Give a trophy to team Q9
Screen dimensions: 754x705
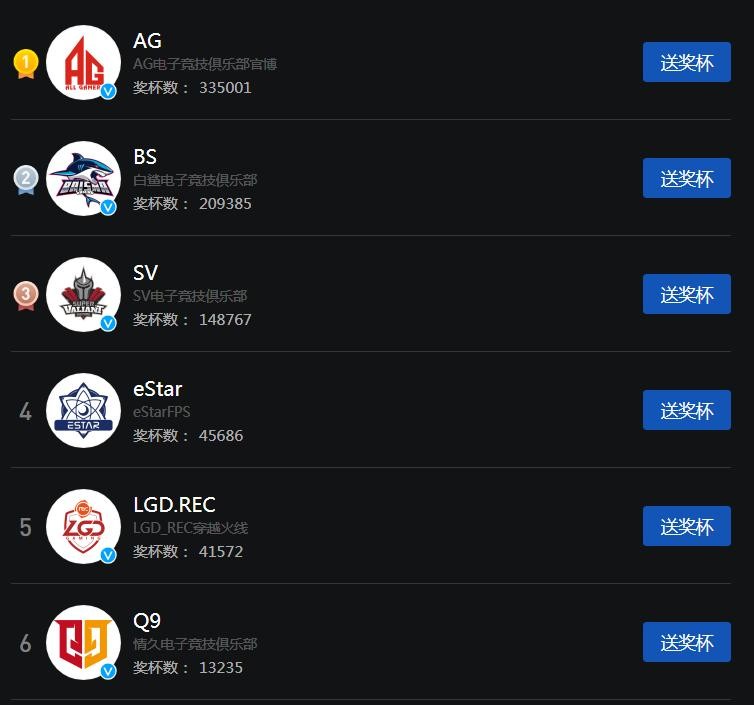pos(686,643)
